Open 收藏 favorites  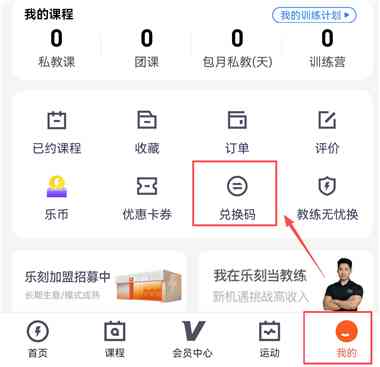pos(147,132)
